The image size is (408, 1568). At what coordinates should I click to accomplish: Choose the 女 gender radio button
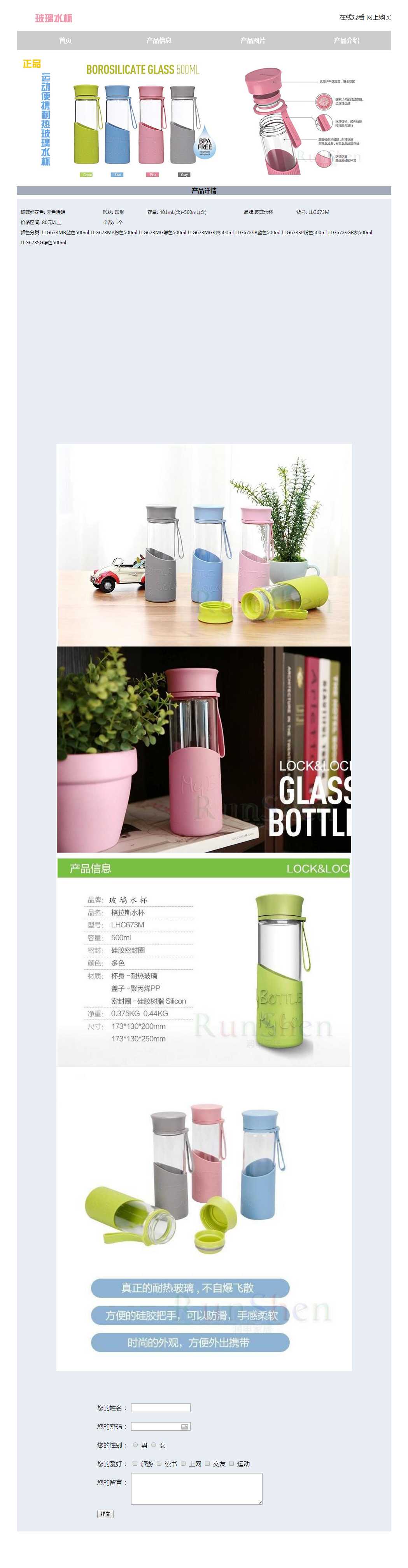point(154,1444)
